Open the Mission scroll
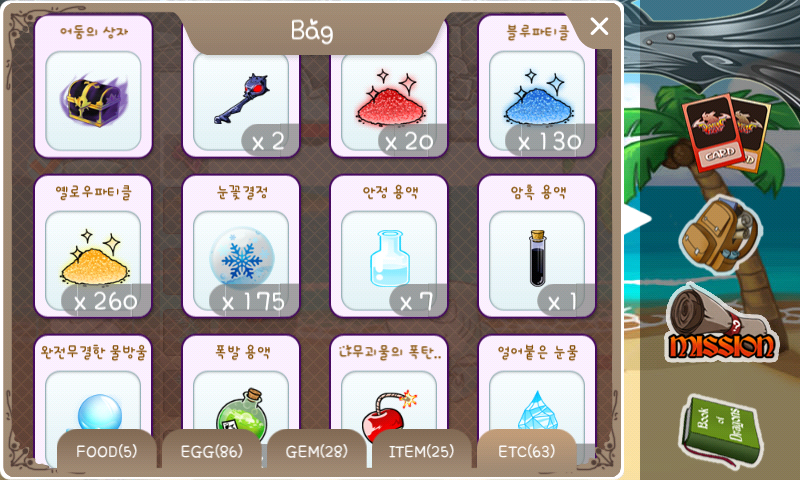800x480 pixels. coord(721,324)
